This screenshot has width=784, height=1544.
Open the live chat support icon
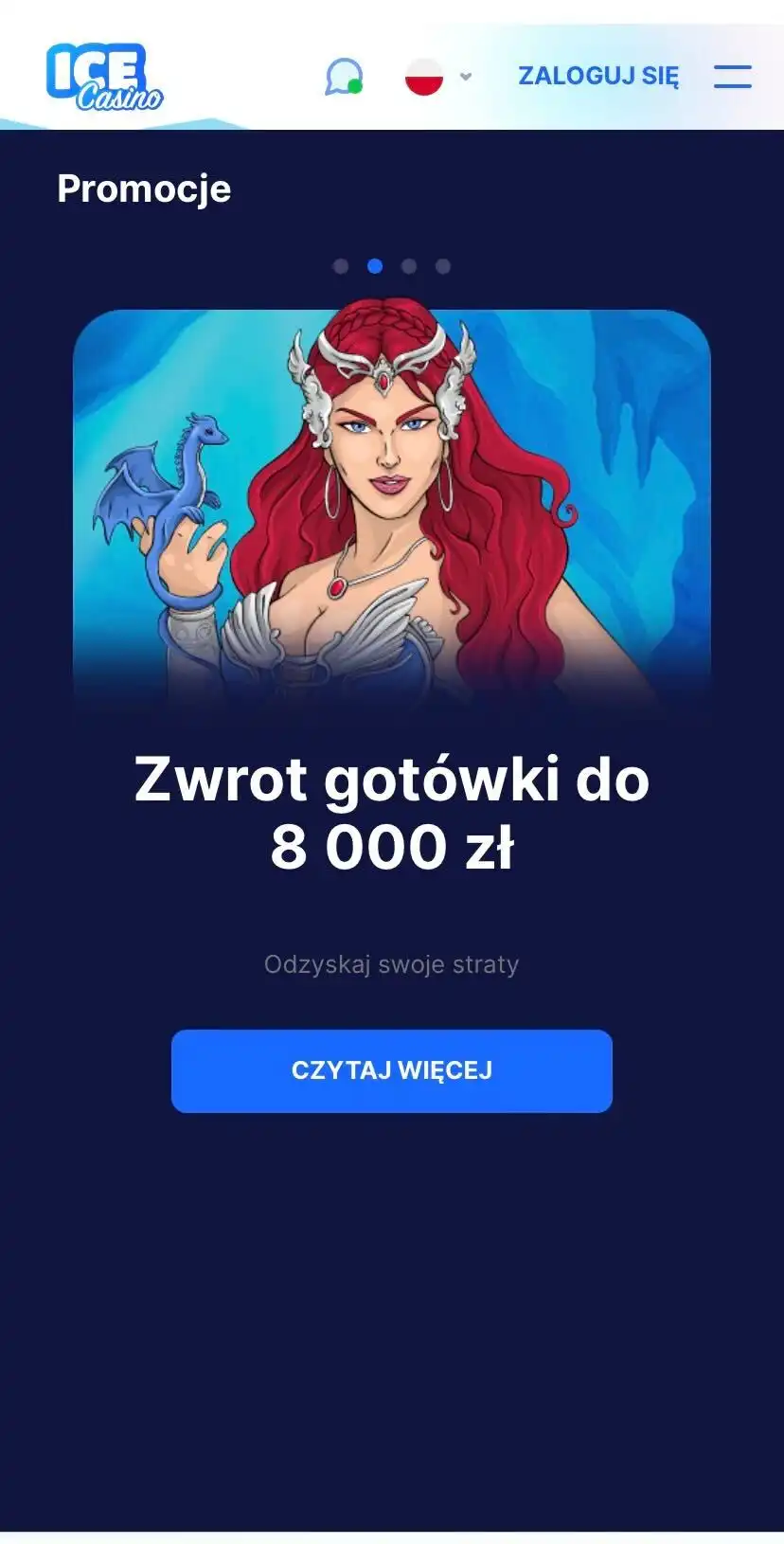tap(344, 77)
